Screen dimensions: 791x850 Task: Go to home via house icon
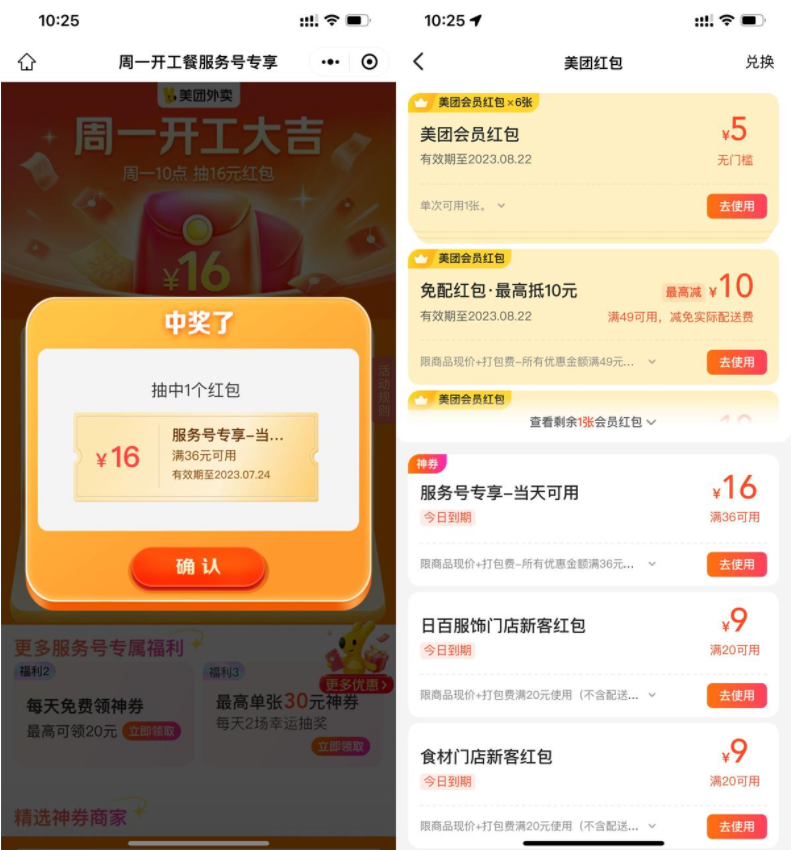click(27, 62)
